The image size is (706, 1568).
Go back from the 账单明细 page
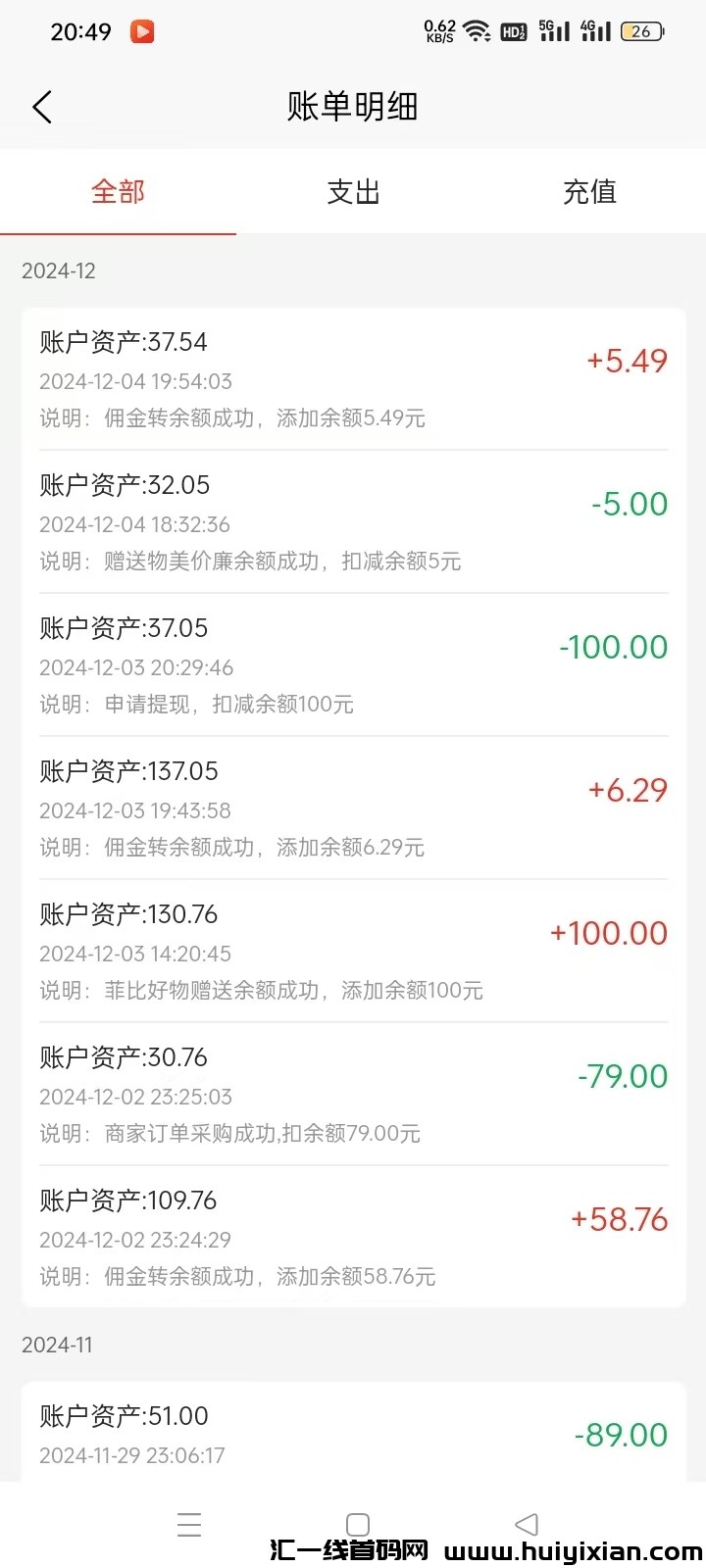click(x=42, y=107)
